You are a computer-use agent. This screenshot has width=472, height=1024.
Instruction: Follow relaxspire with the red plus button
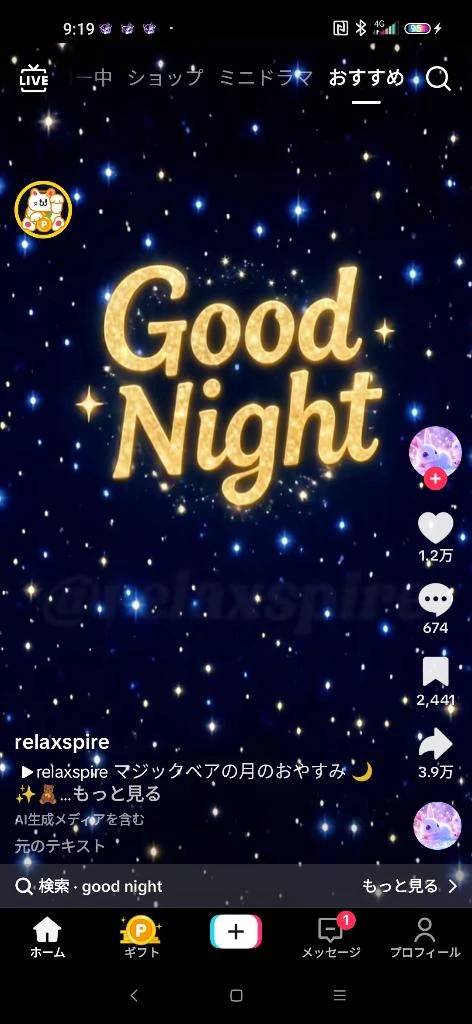click(435, 479)
